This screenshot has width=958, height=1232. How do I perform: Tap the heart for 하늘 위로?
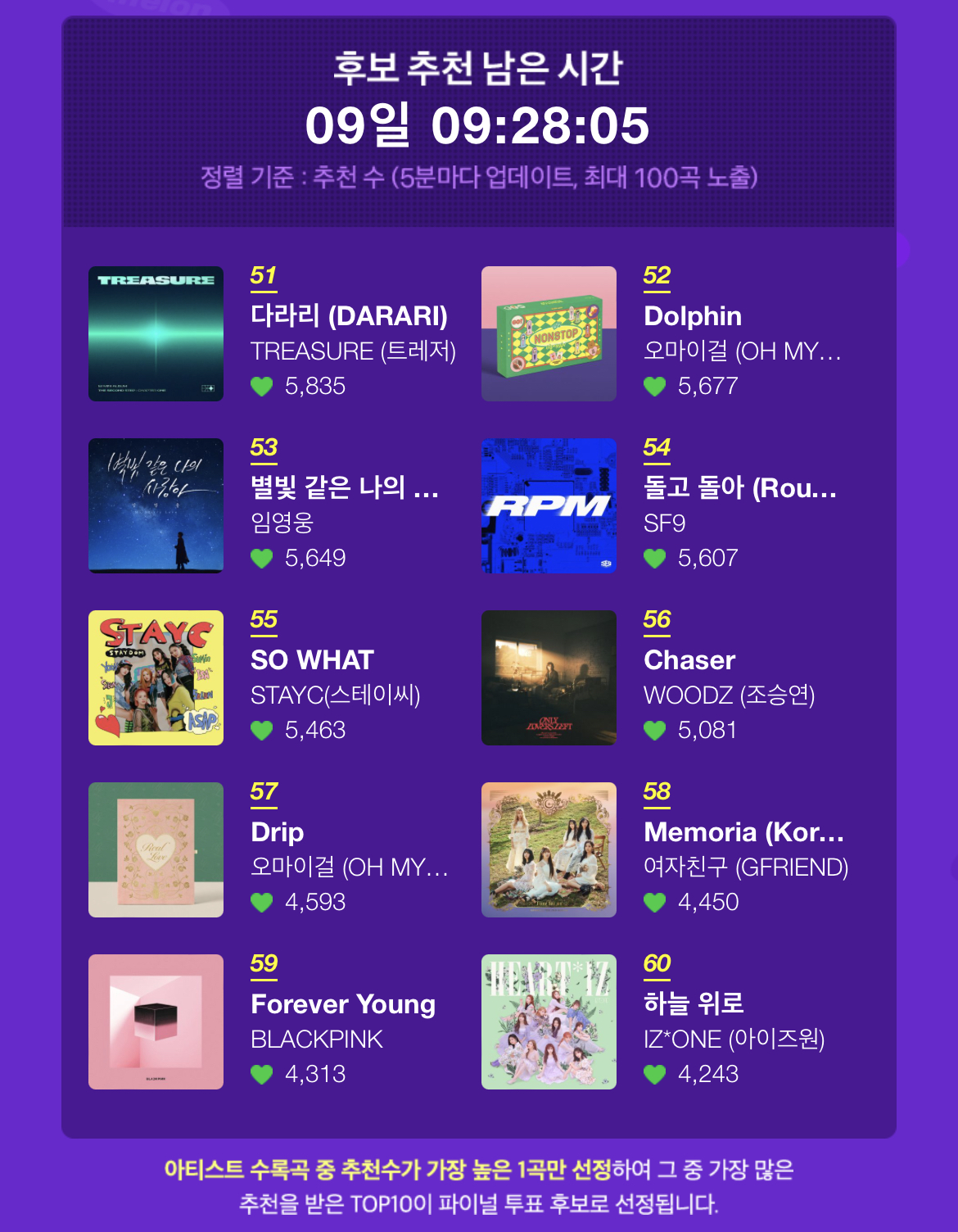655,1074
